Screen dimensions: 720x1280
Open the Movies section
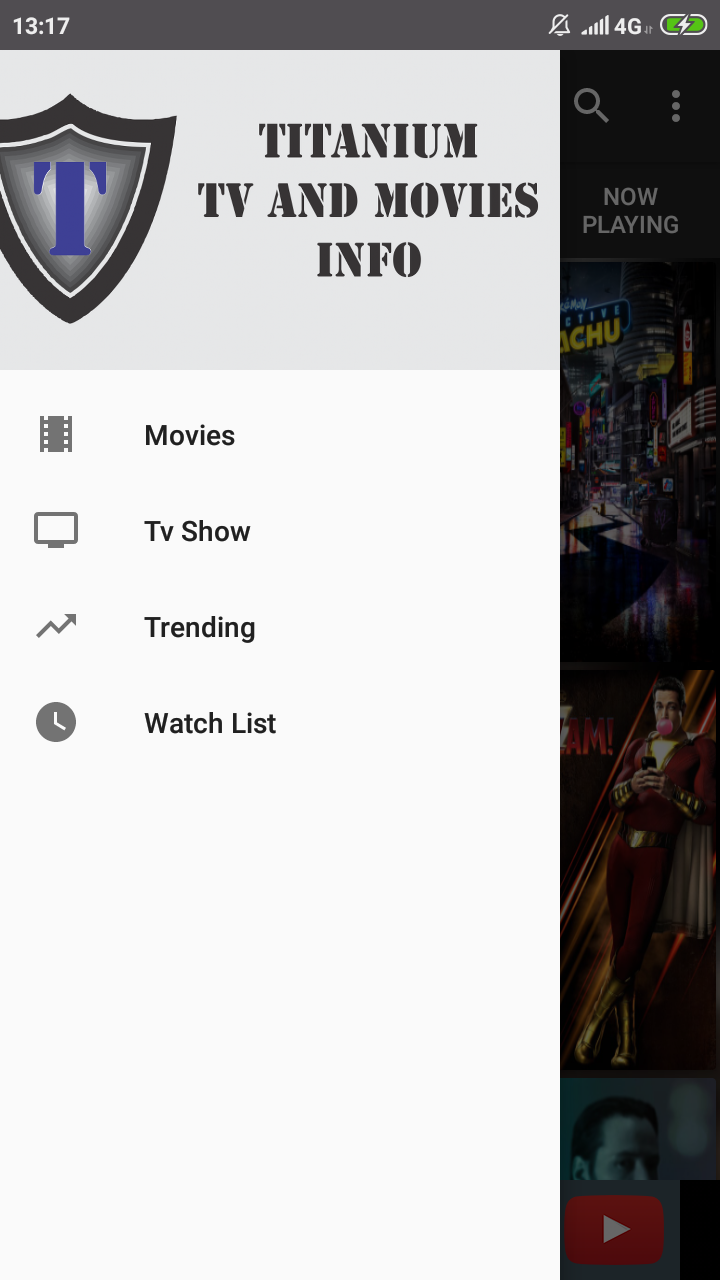(189, 434)
